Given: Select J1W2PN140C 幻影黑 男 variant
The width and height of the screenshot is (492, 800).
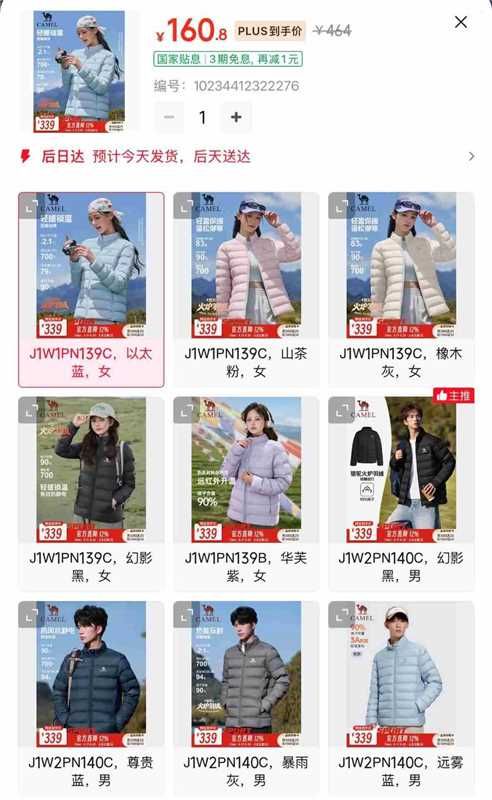Looking at the screenshot, I should pos(401,494).
